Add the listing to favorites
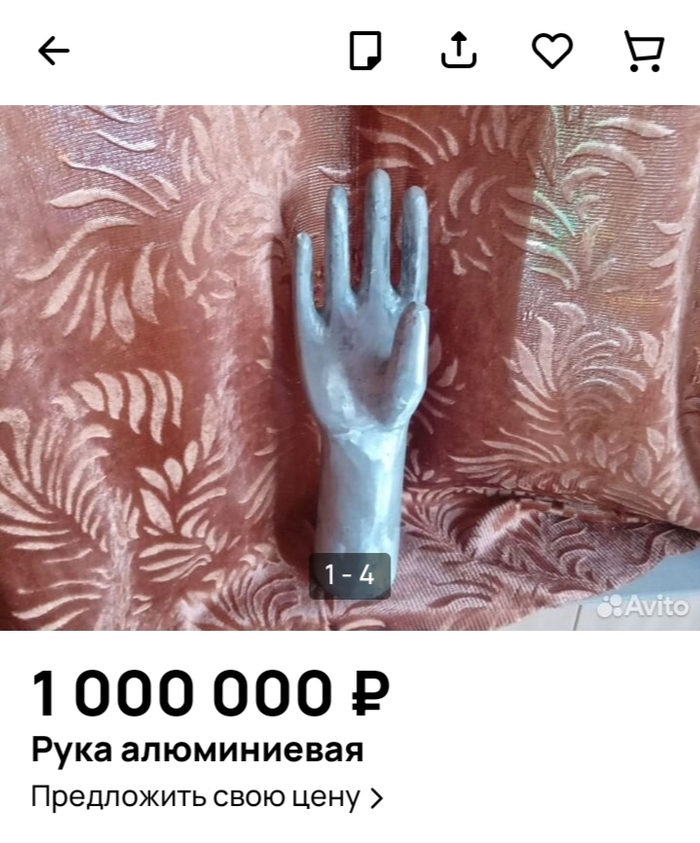700x843 pixels. point(551,51)
